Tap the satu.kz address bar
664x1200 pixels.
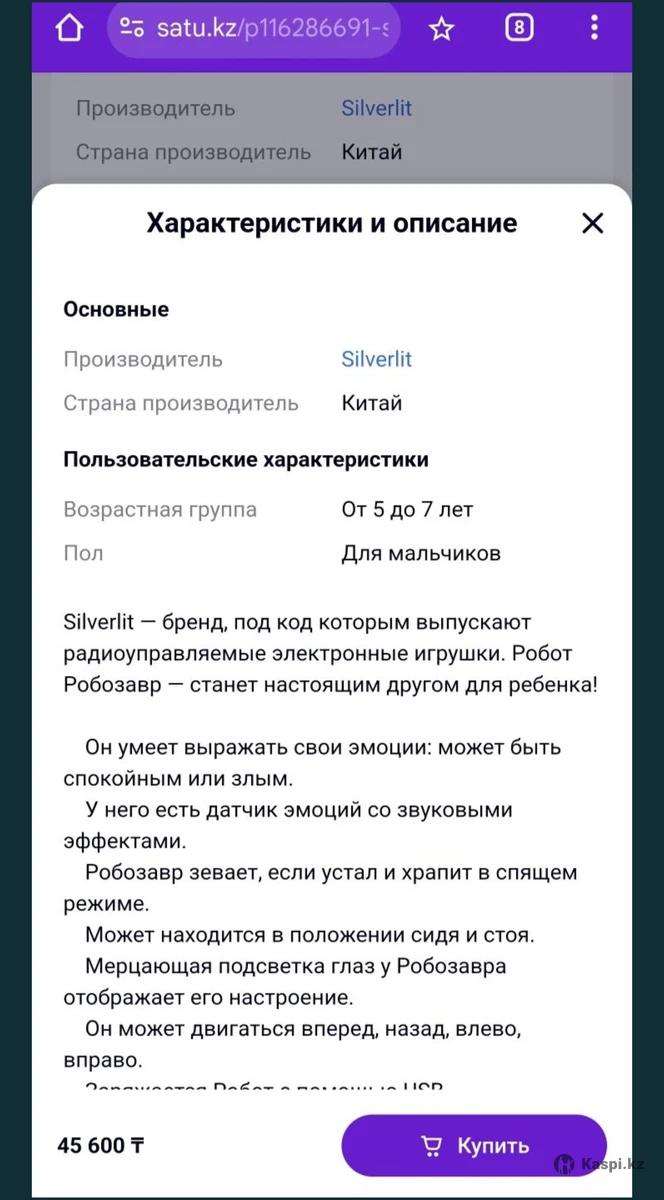coord(254,29)
